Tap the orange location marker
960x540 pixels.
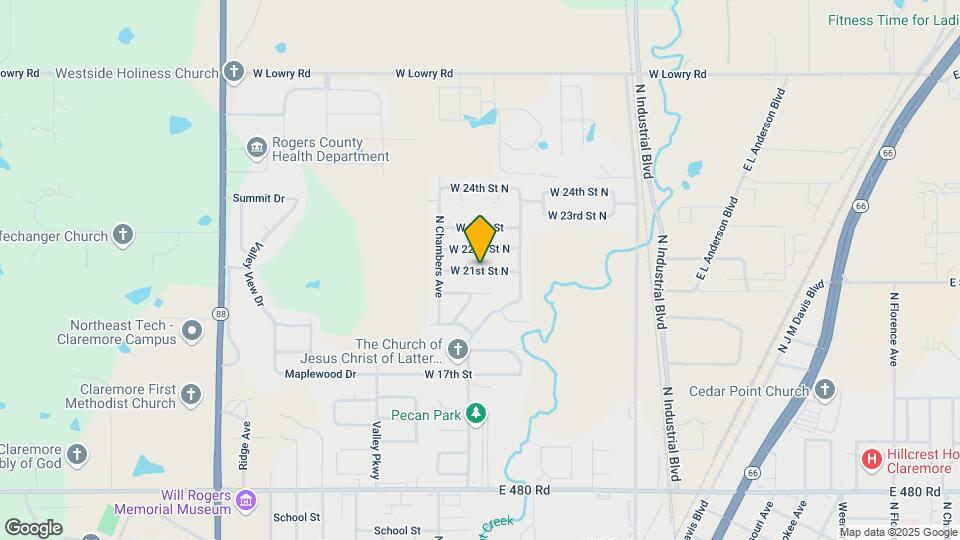tap(480, 240)
